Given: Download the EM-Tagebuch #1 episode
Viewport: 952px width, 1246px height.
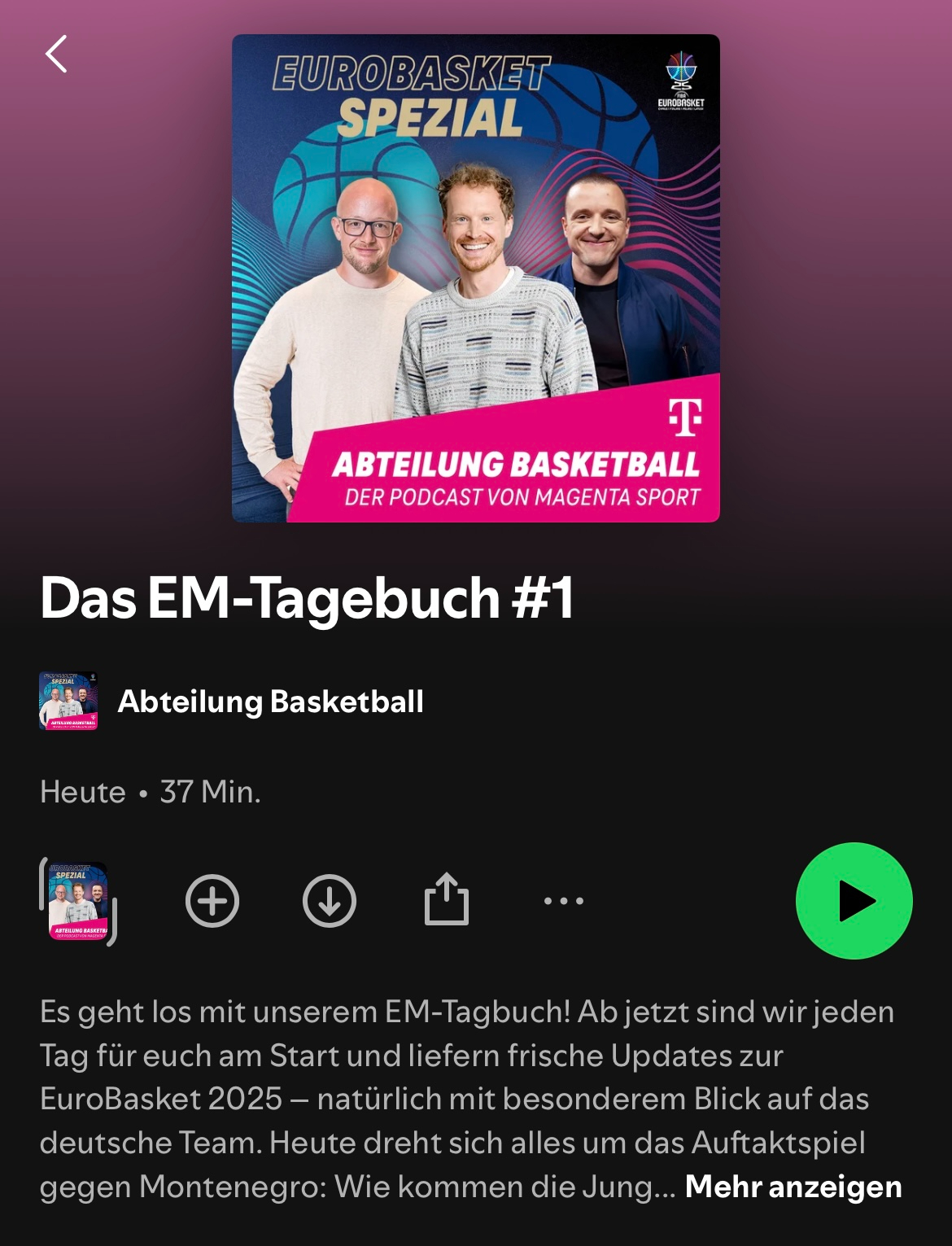Looking at the screenshot, I should pyautogui.click(x=330, y=901).
